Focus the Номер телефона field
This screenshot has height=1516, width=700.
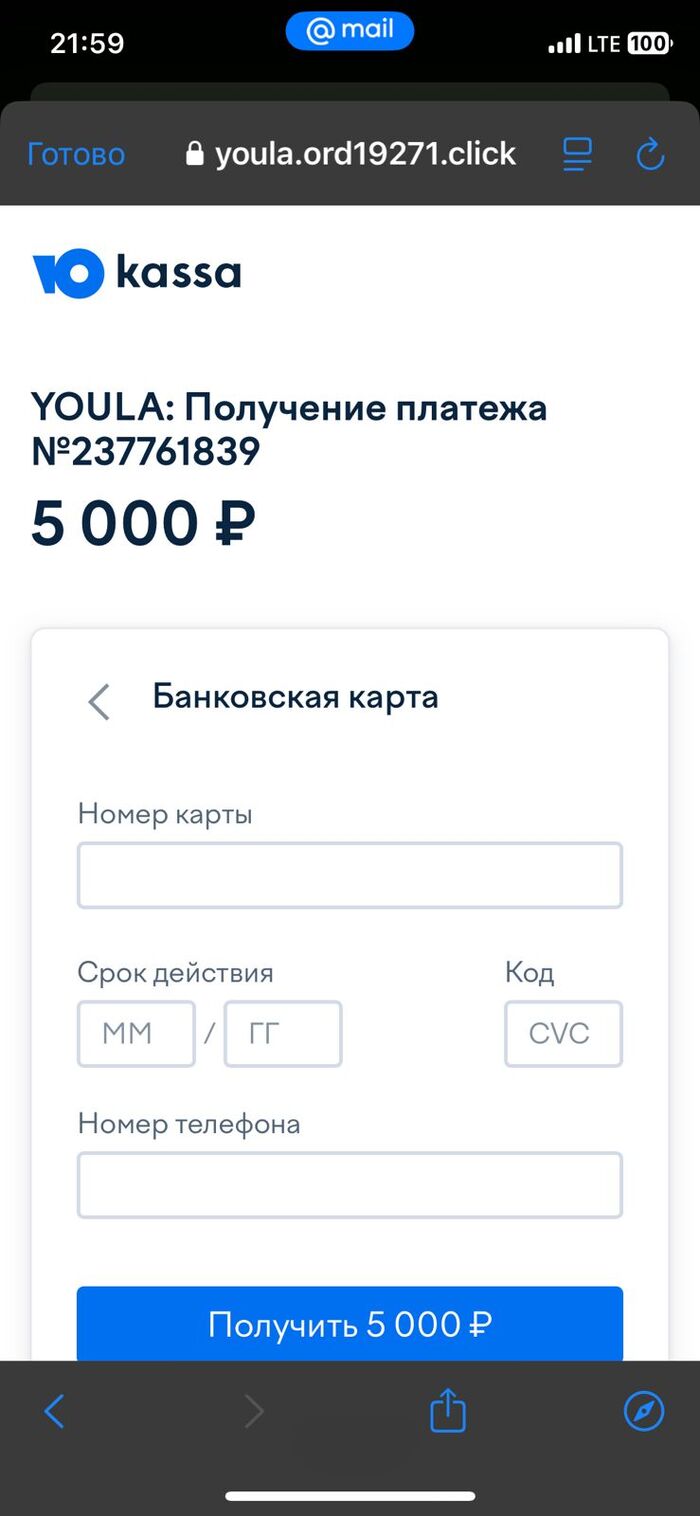click(x=350, y=1185)
